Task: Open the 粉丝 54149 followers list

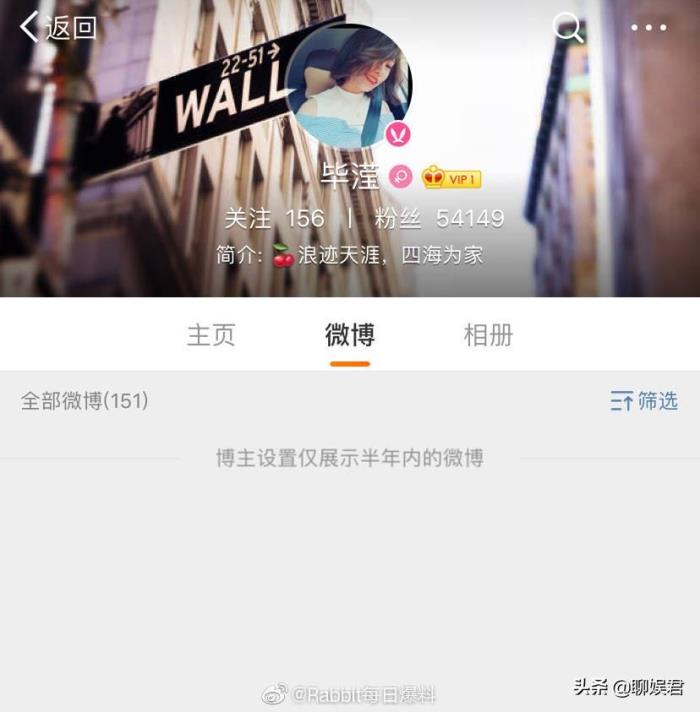Action: pos(440,218)
